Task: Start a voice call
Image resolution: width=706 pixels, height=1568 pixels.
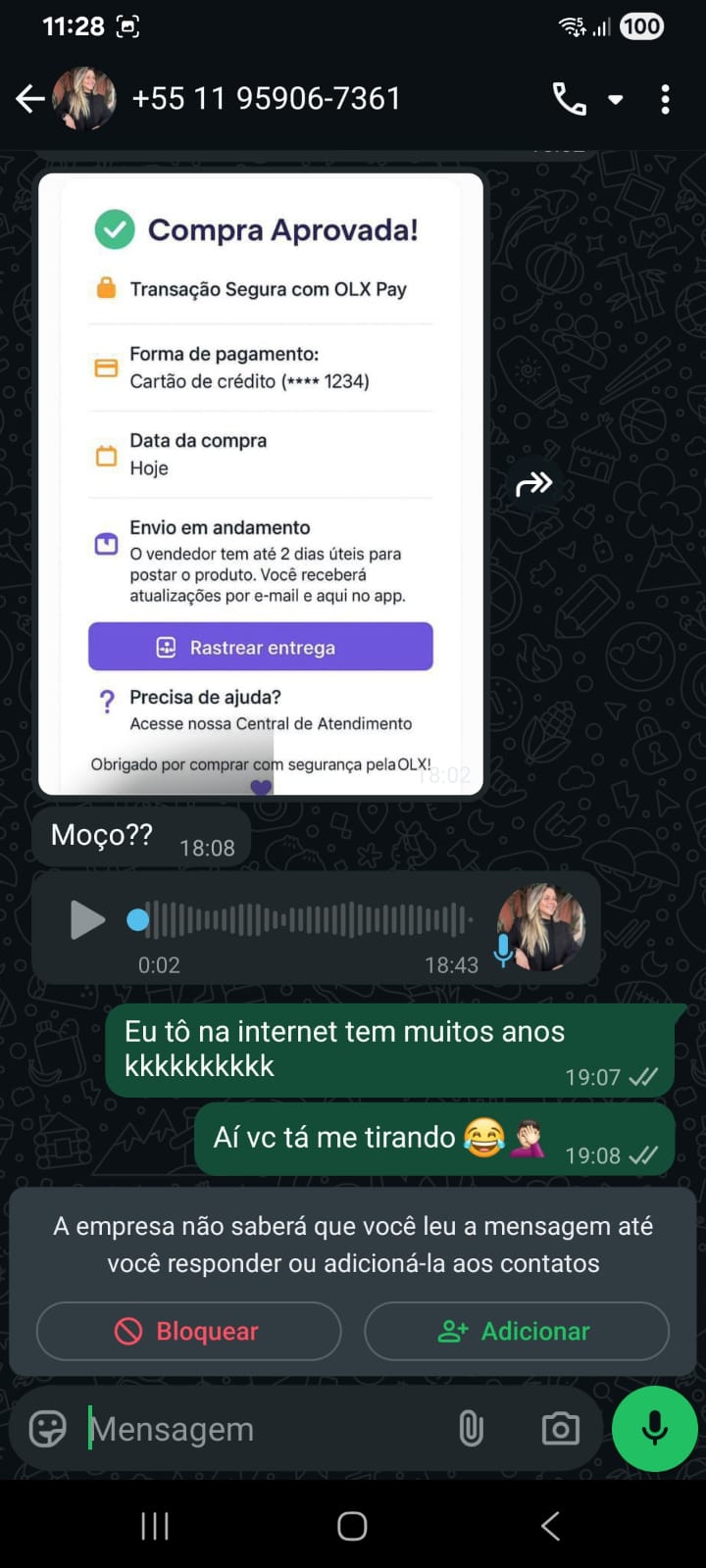Action: pyautogui.click(x=570, y=99)
